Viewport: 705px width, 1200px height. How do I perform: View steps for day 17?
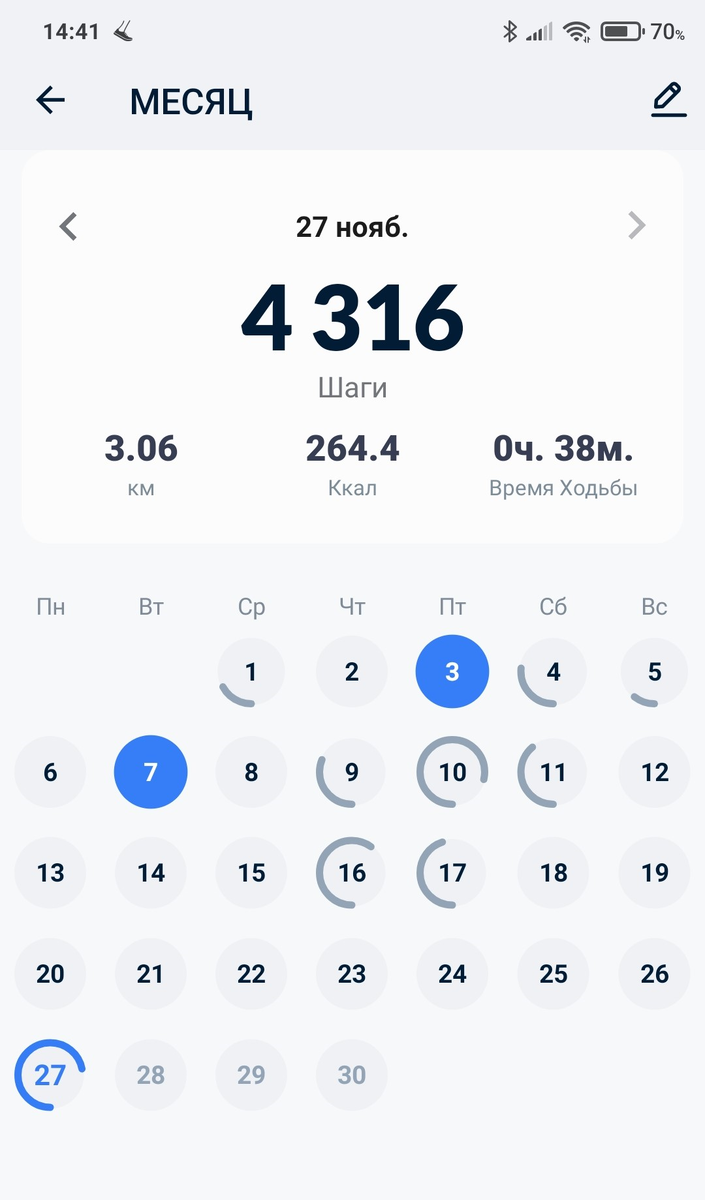pyautogui.click(x=452, y=873)
